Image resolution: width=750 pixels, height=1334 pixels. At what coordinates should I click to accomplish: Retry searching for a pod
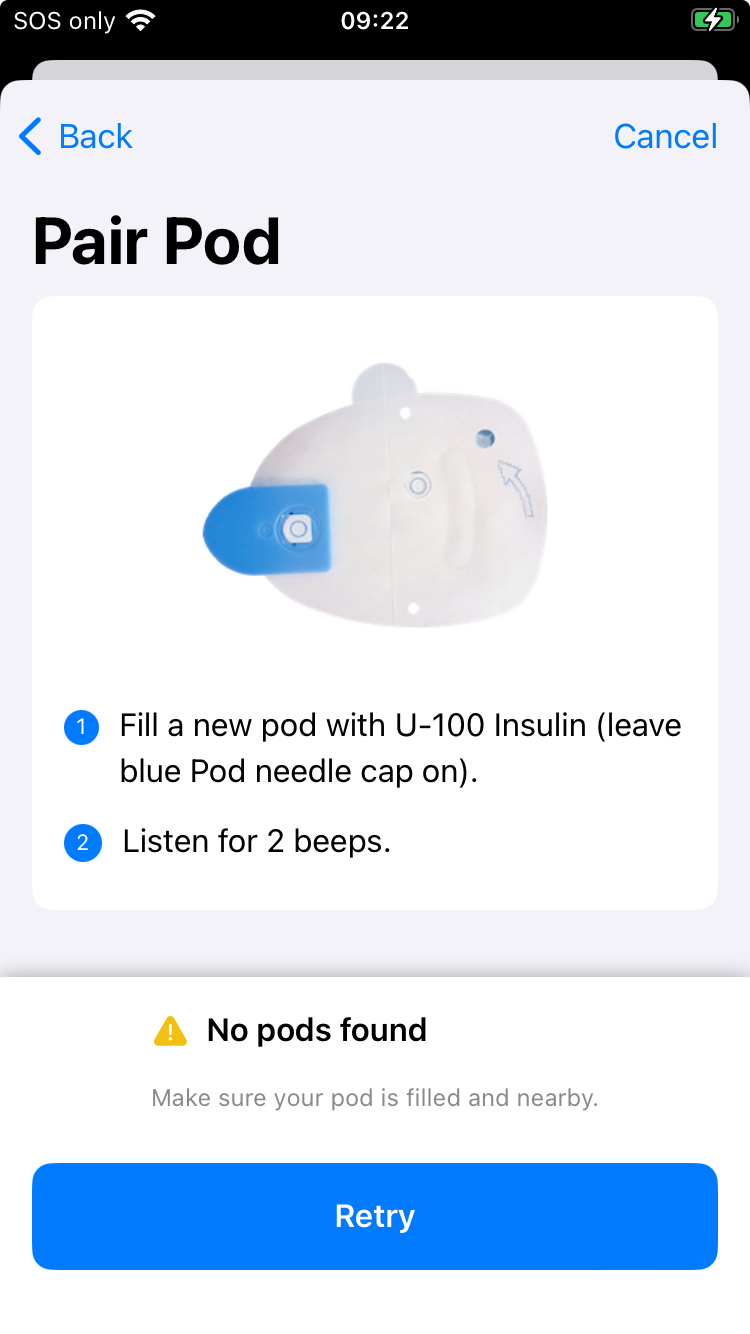click(375, 1216)
